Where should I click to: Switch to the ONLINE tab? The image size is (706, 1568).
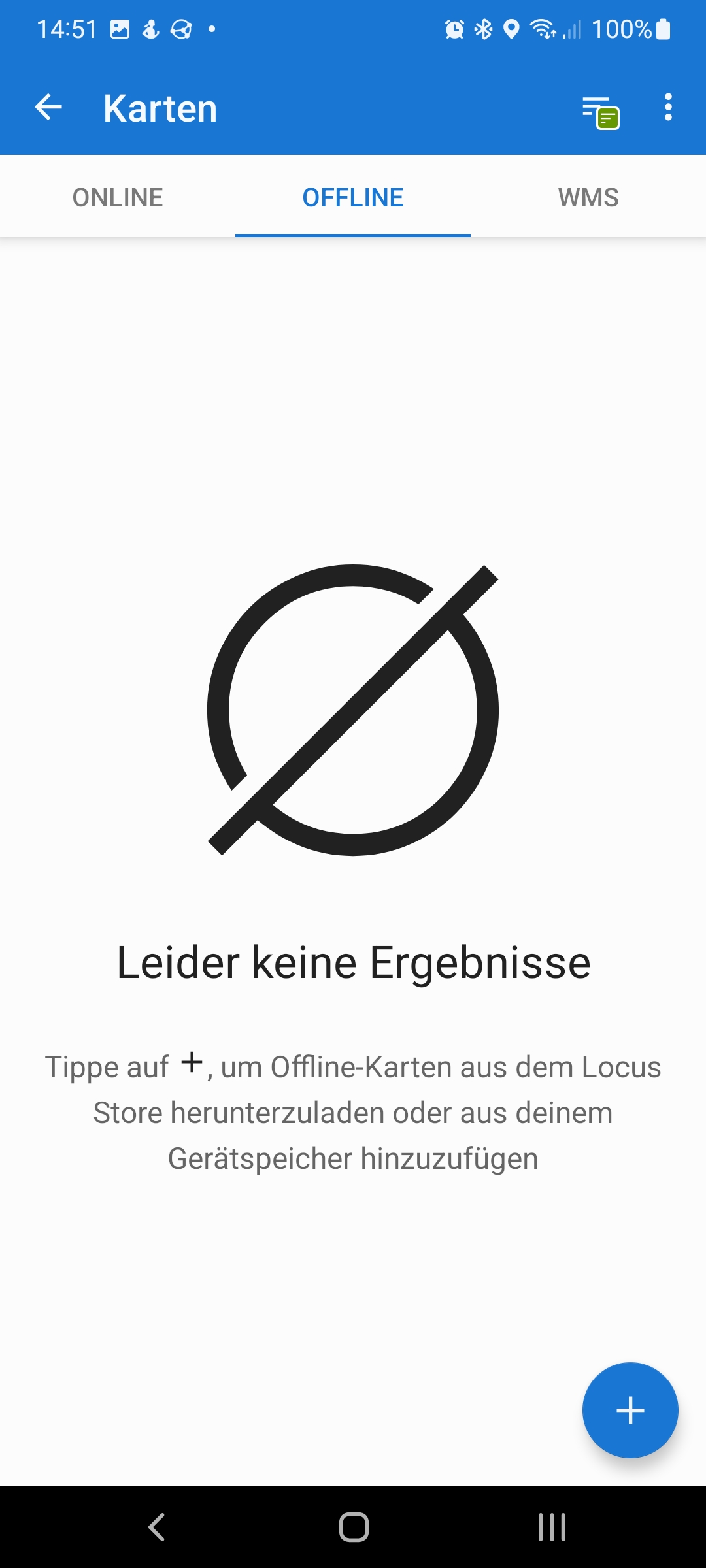click(118, 197)
